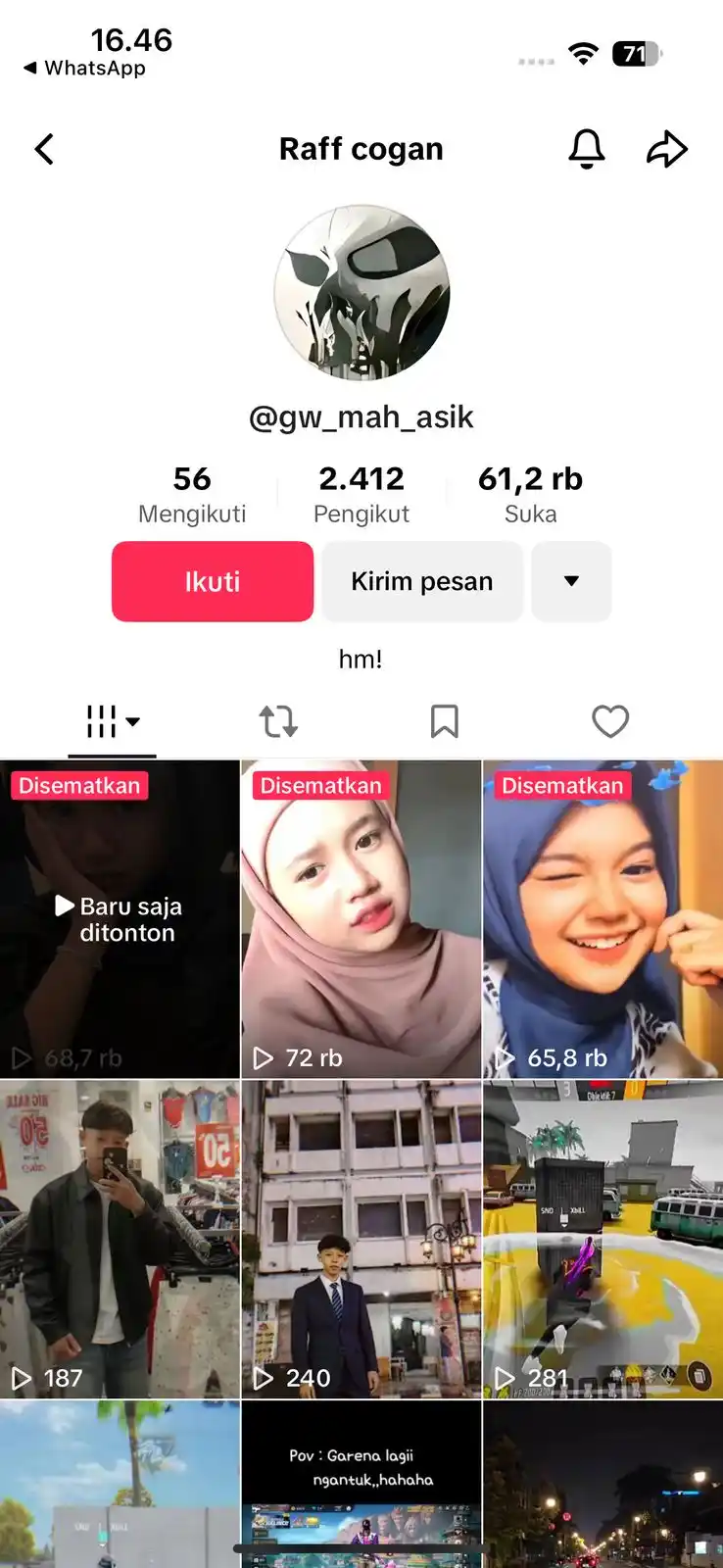
Task: Open the Mengikuti list showing 56
Action: (x=192, y=494)
